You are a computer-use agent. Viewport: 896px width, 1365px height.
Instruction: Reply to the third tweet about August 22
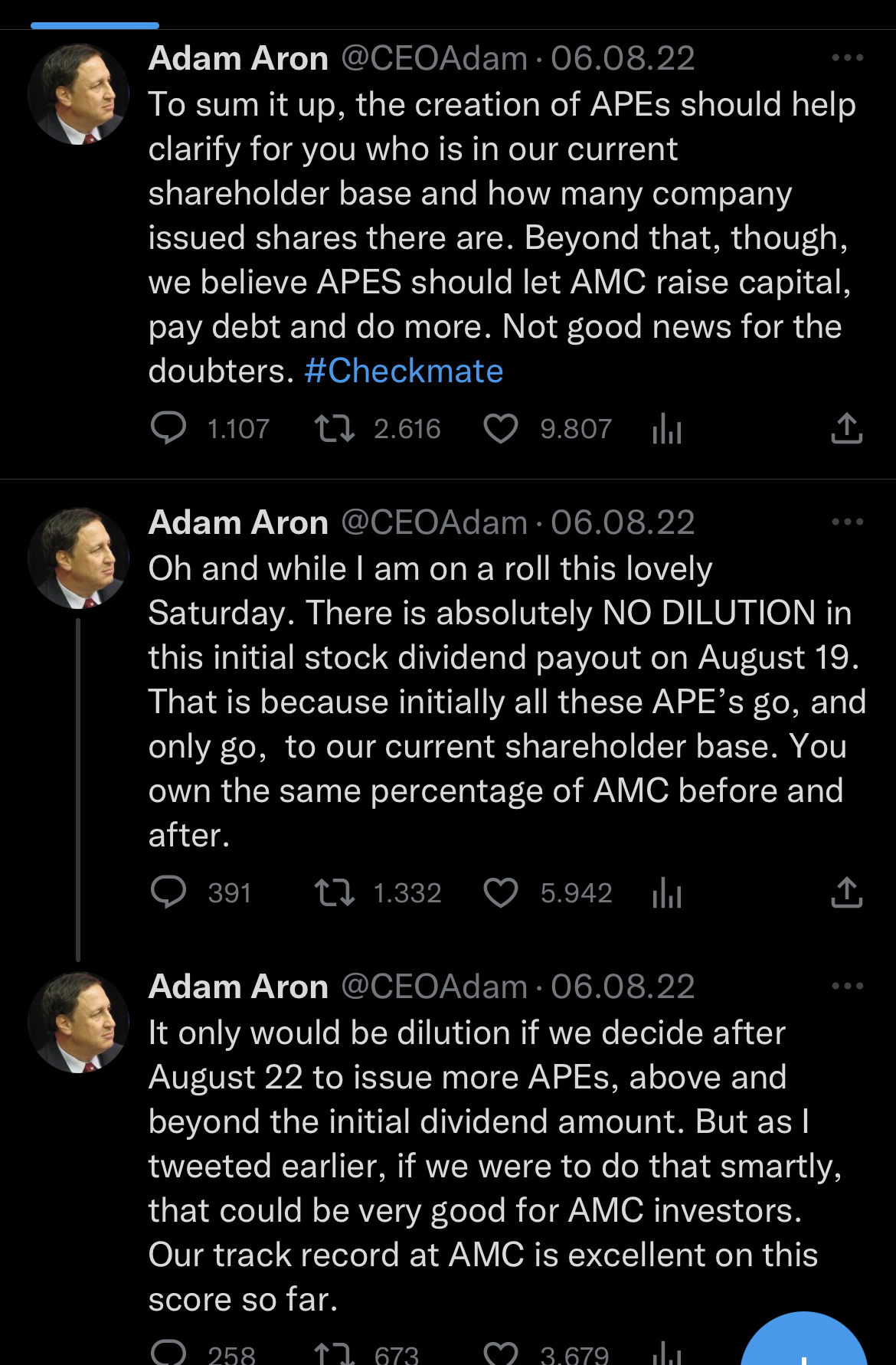tap(170, 1356)
